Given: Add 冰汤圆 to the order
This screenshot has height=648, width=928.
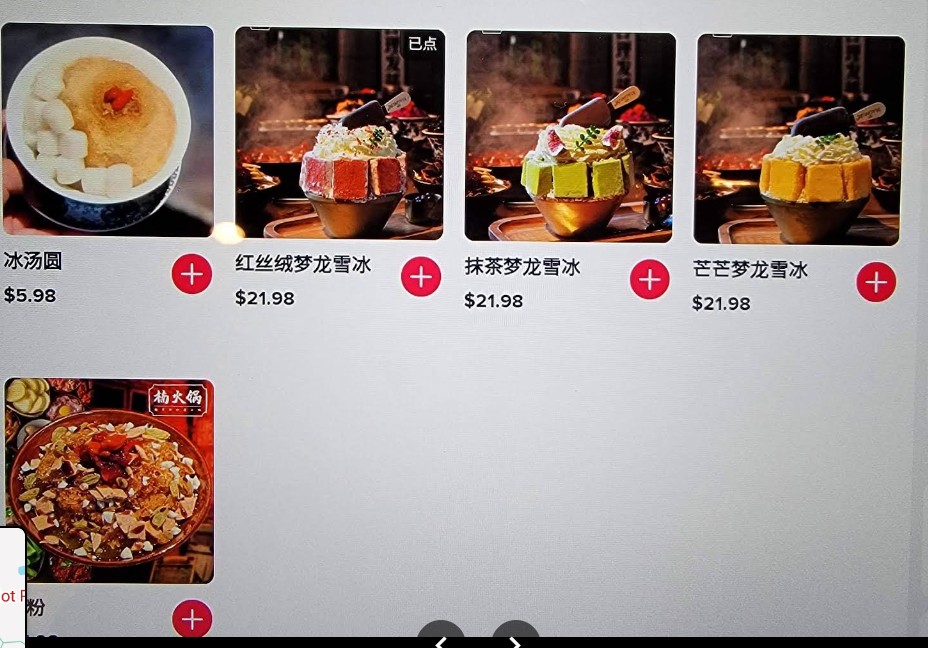Looking at the screenshot, I should 191,274.
